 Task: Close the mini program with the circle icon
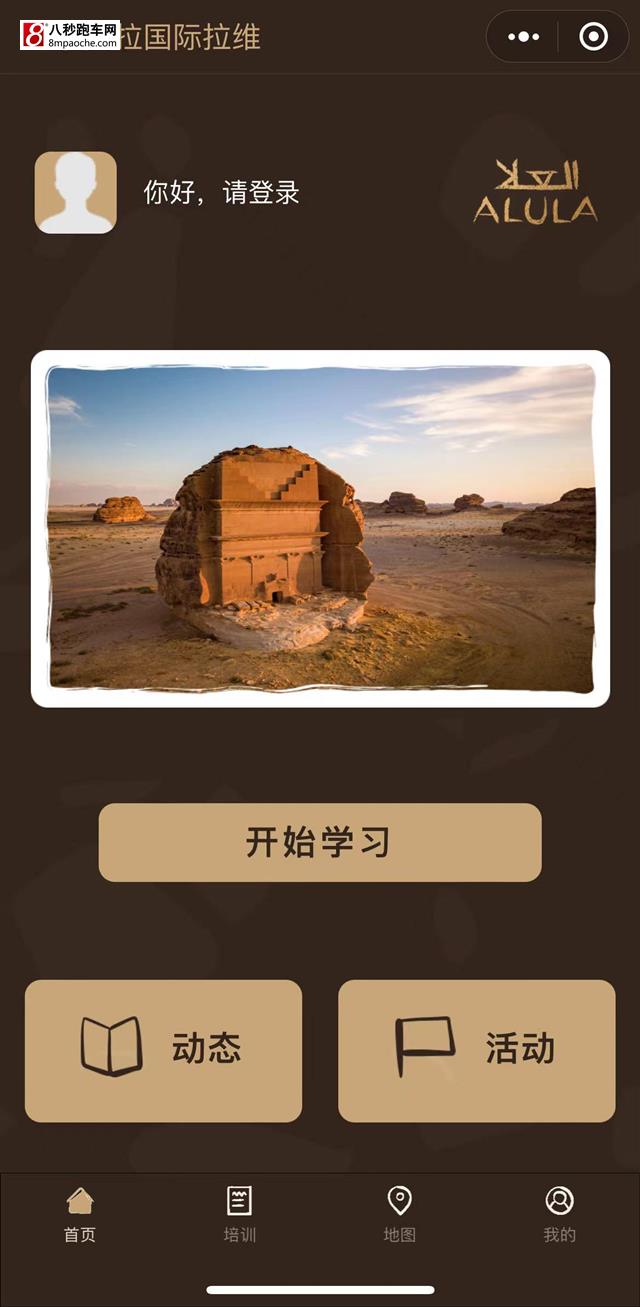pos(593,37)
